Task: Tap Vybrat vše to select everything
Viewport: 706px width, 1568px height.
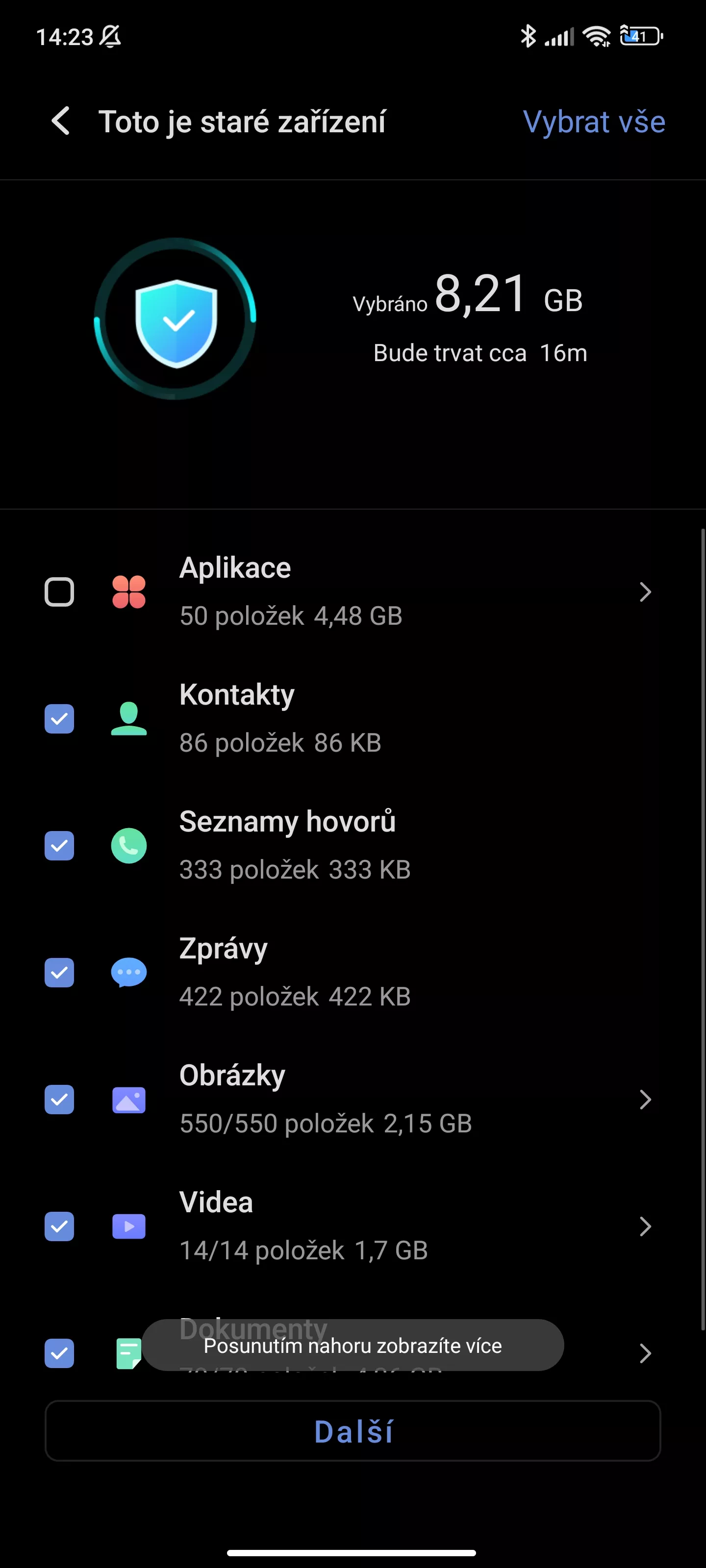Action: pyautogui.click(x=594, y=122)
